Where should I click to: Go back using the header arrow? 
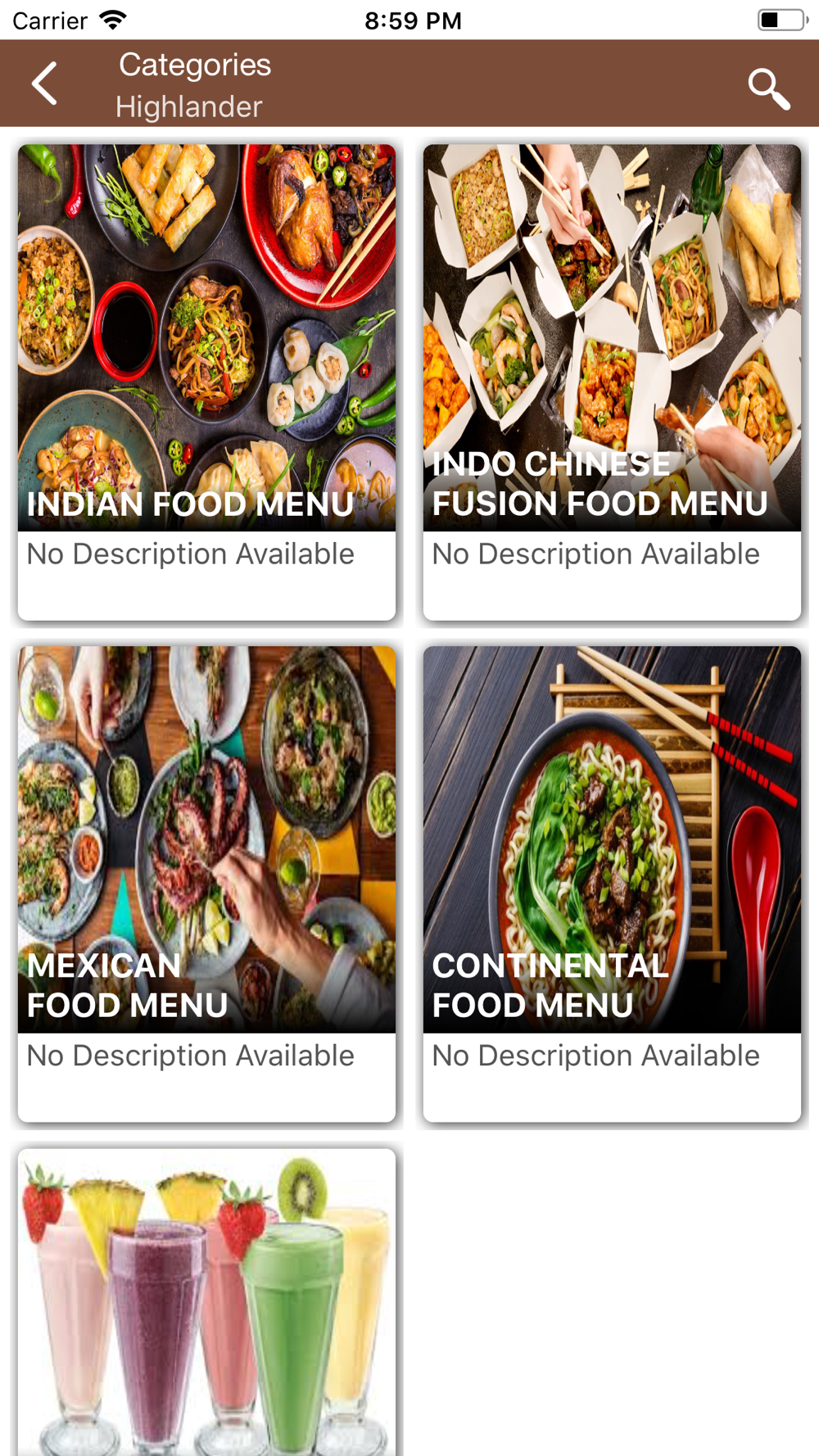tap(44, 84)
